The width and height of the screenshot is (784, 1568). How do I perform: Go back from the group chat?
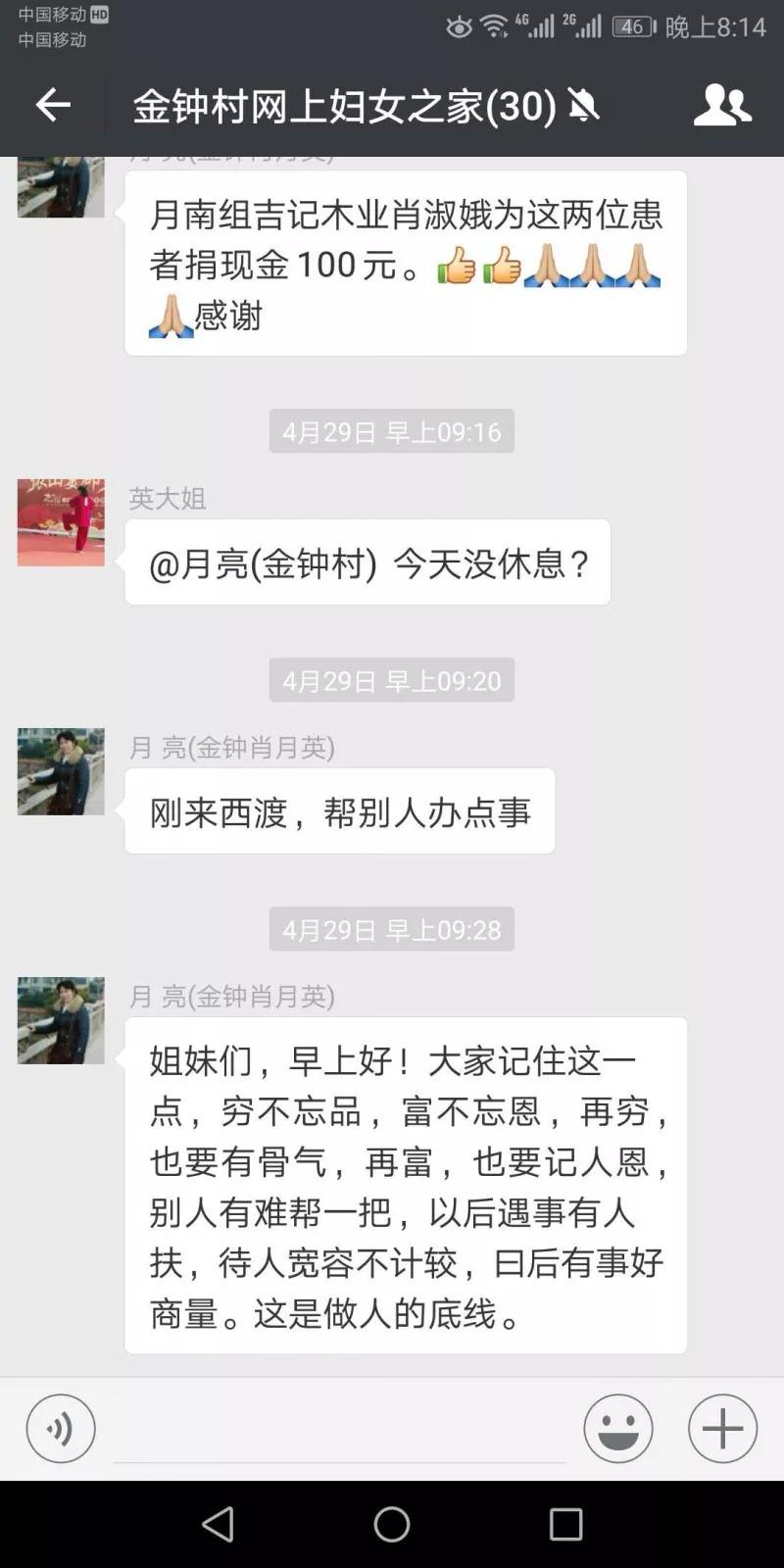tap(53, 105)
